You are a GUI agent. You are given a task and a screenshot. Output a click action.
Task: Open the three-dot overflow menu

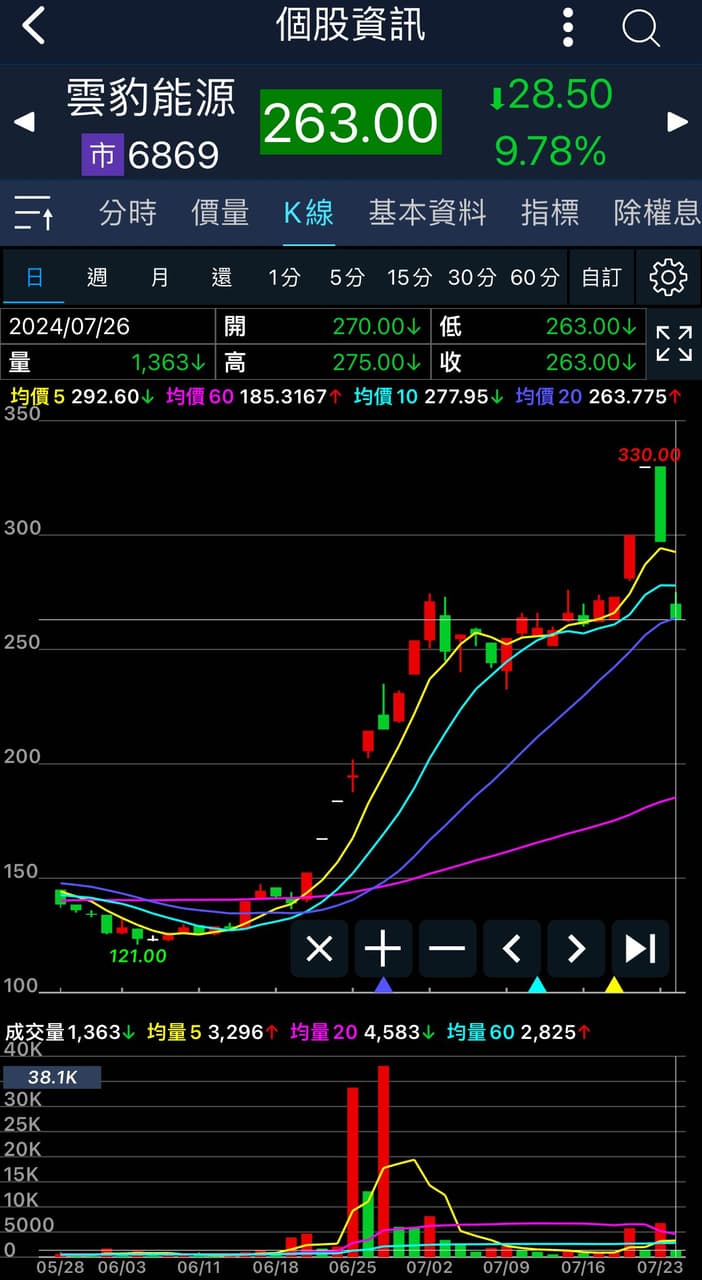567,27
